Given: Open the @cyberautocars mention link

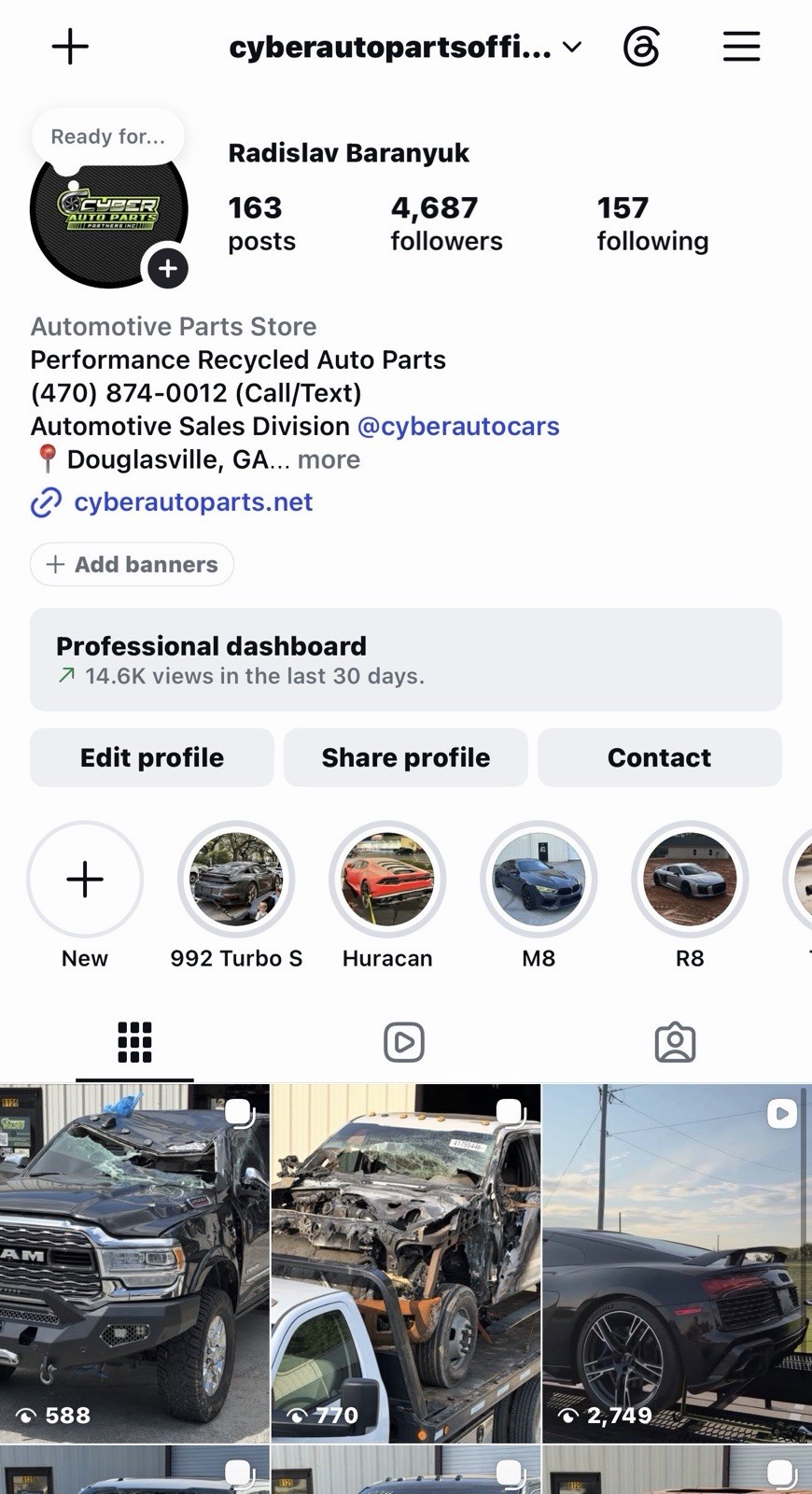Looking at the screenshot, I should (458, 426).
